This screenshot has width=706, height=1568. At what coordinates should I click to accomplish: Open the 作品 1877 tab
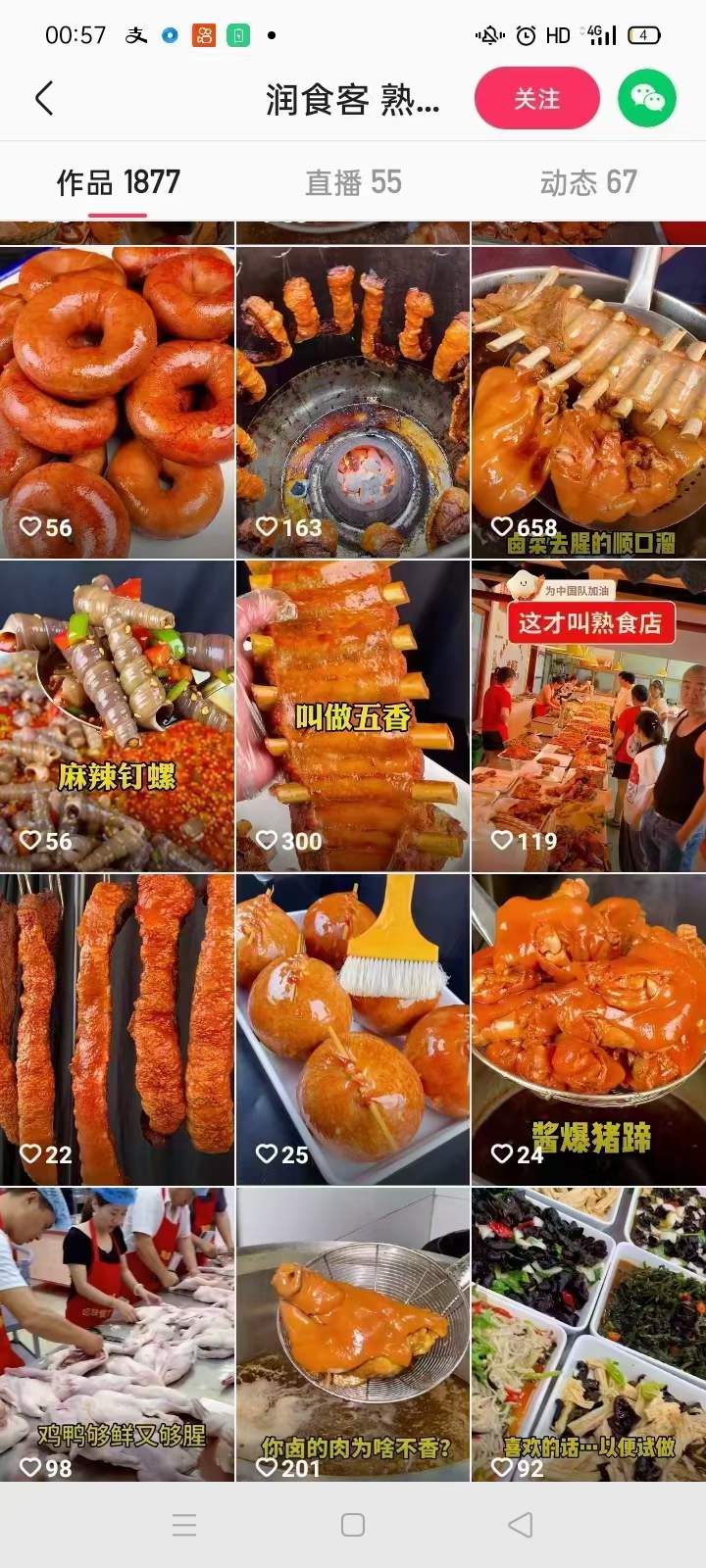click(118, 182)
